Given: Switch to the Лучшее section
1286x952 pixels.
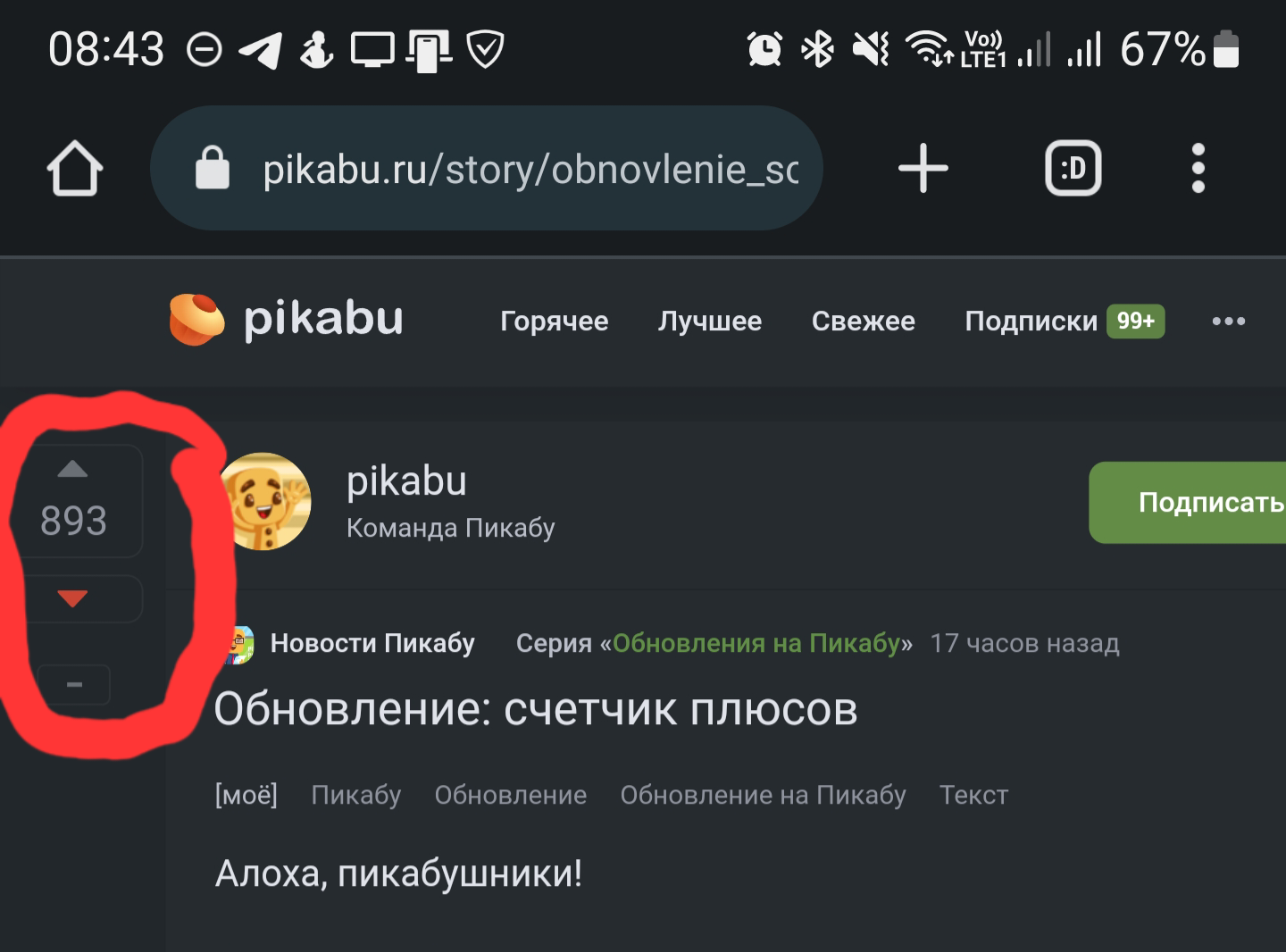Looking at the screenshot, I should click(709, 321).
